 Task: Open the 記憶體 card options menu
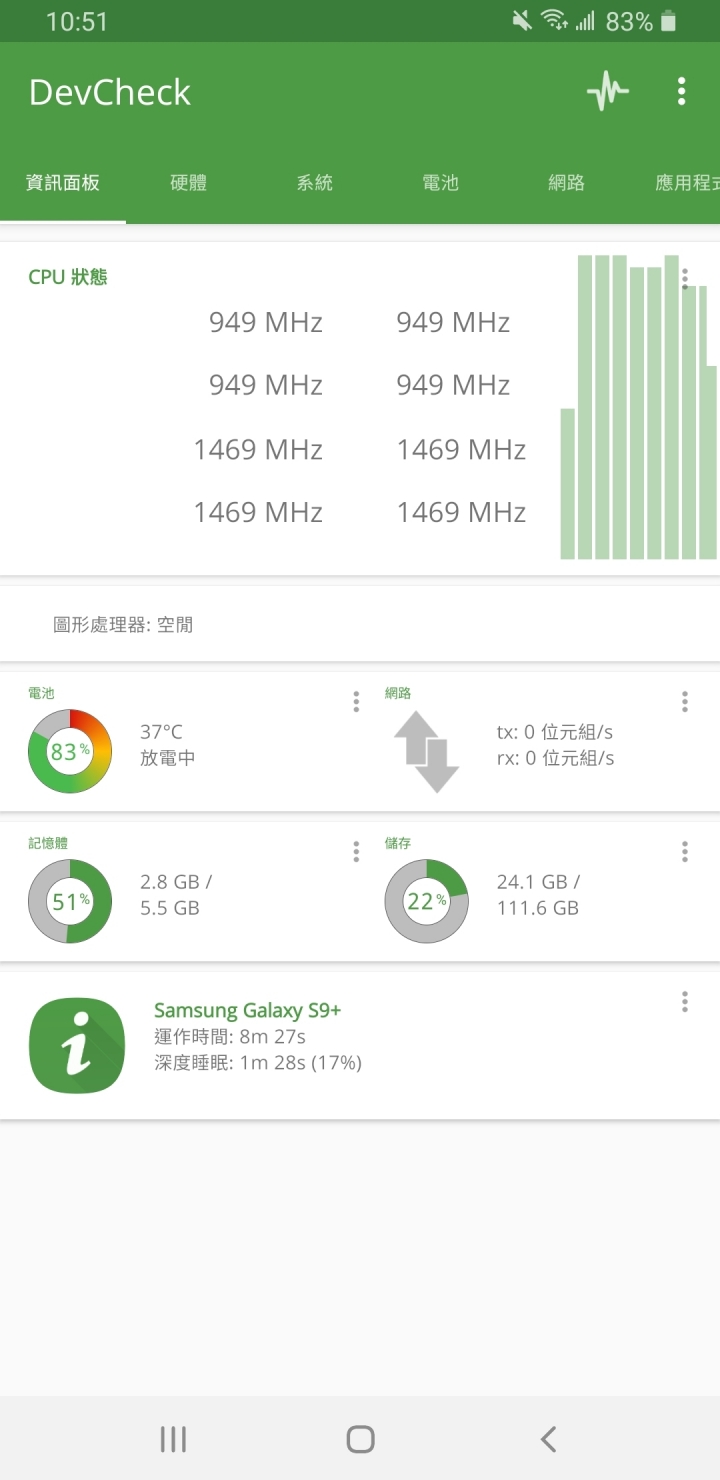pyautogui.click(x=356, y=852)
